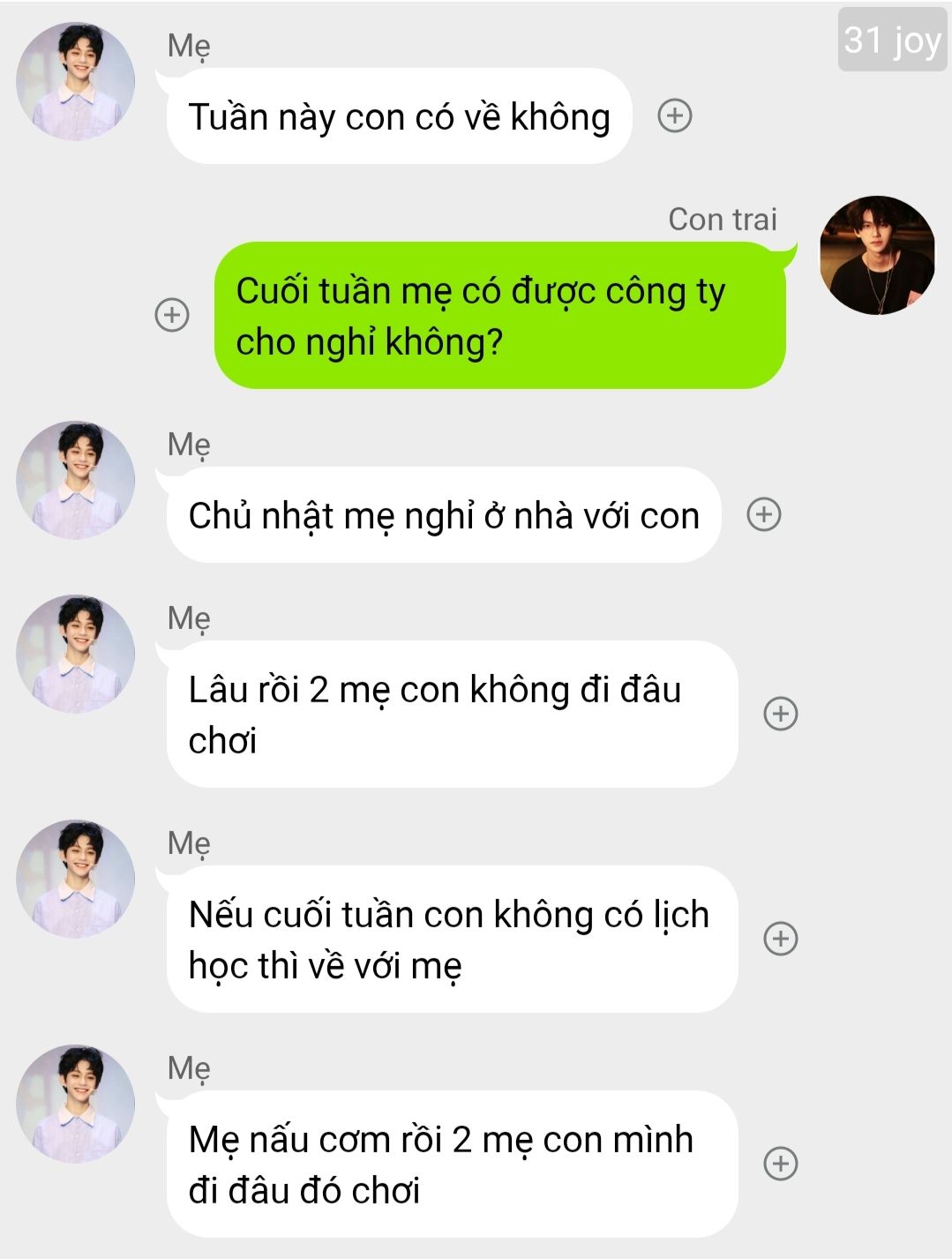This screenshot has width=952, height=1259.
Task: Tap plus icon beside "Lâu rồi 2 mẹ con" message
Action: (x=780, y=714)
